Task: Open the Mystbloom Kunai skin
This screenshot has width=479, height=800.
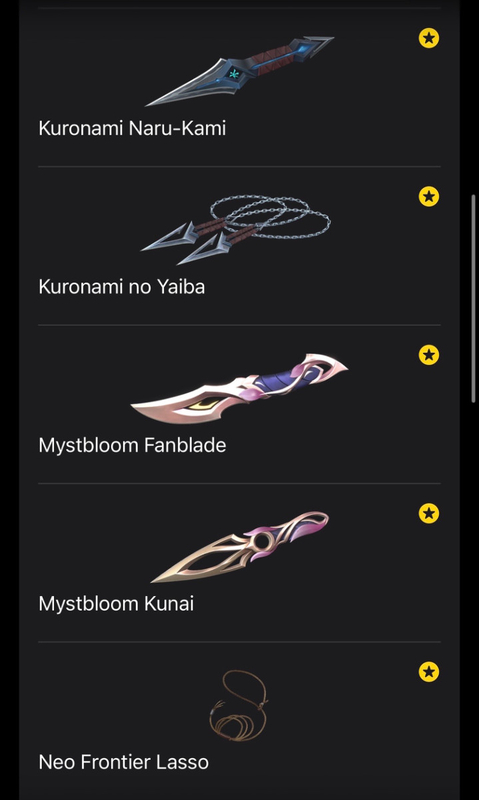Action: pyautogui.click(x=239, y=563)
